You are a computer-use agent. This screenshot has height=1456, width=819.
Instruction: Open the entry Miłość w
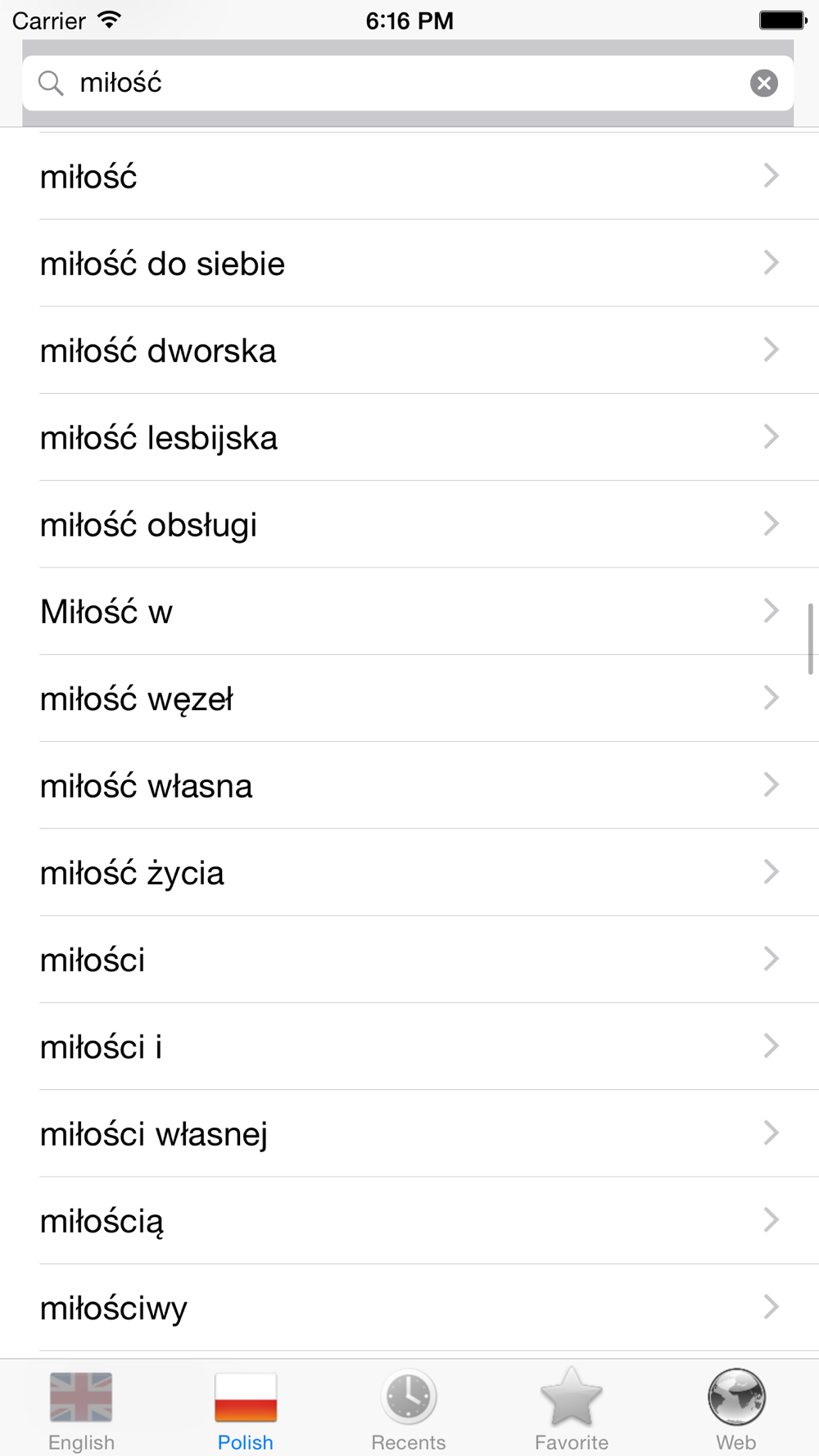[409, 612]
